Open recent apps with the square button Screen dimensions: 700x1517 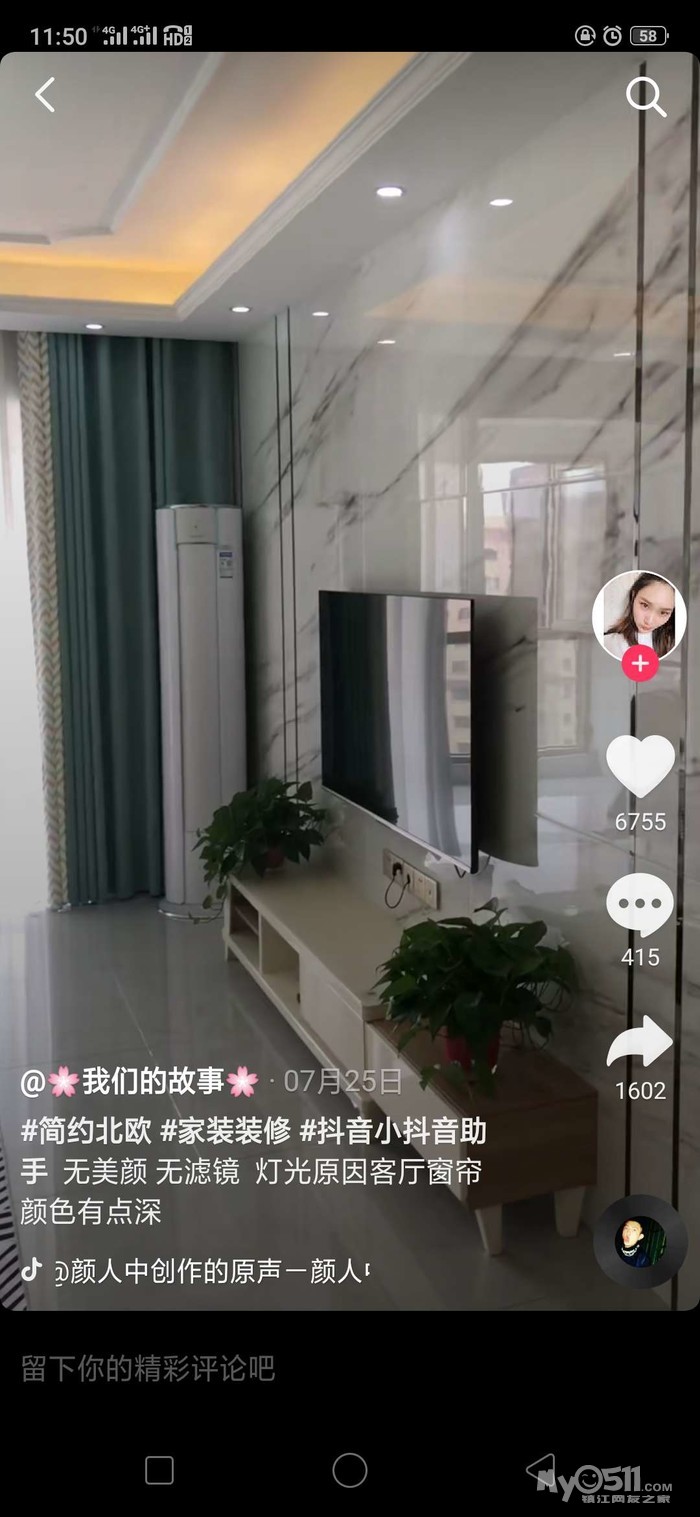point(159,1470)
